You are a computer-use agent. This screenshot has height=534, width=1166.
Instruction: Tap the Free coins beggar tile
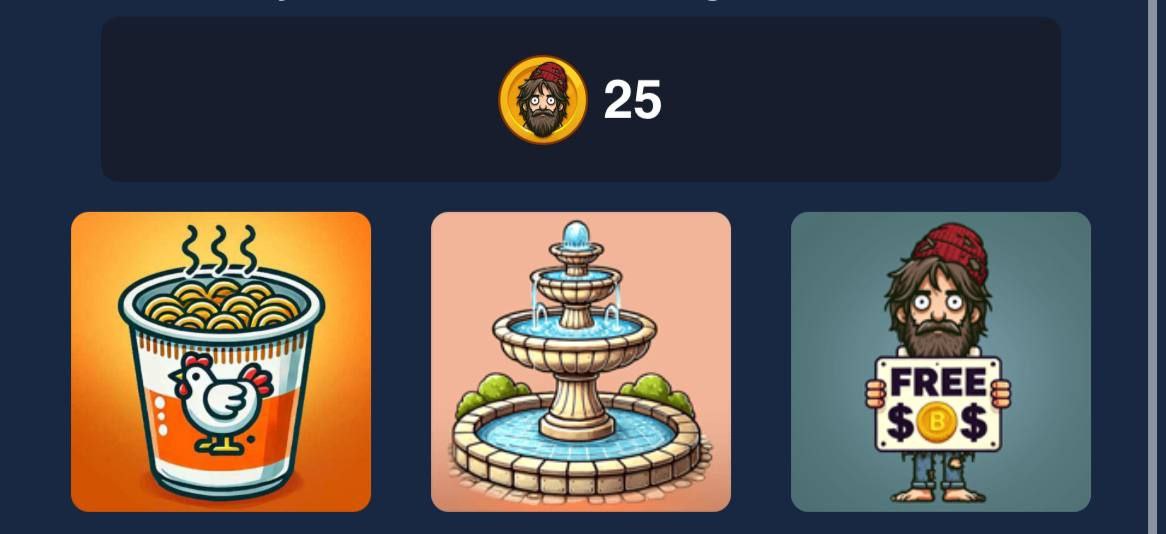coord(940,362)
